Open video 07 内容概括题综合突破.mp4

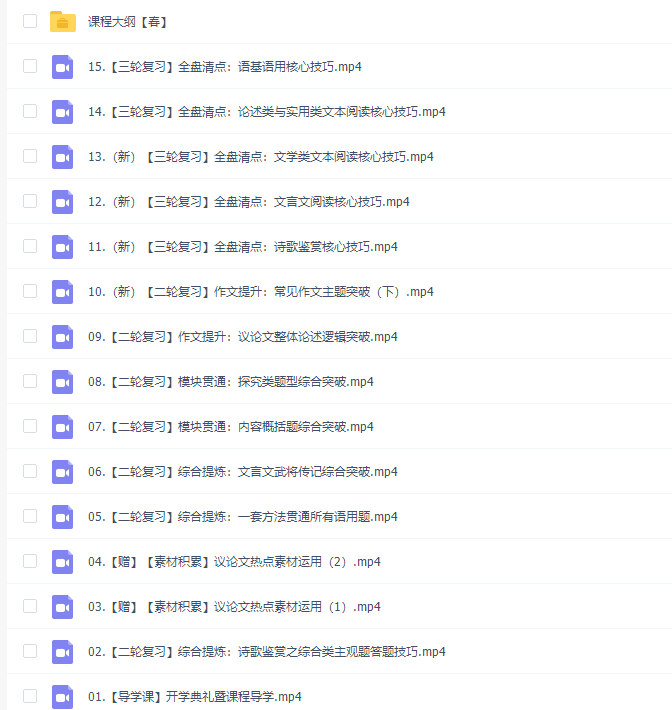tap(230, 427)
